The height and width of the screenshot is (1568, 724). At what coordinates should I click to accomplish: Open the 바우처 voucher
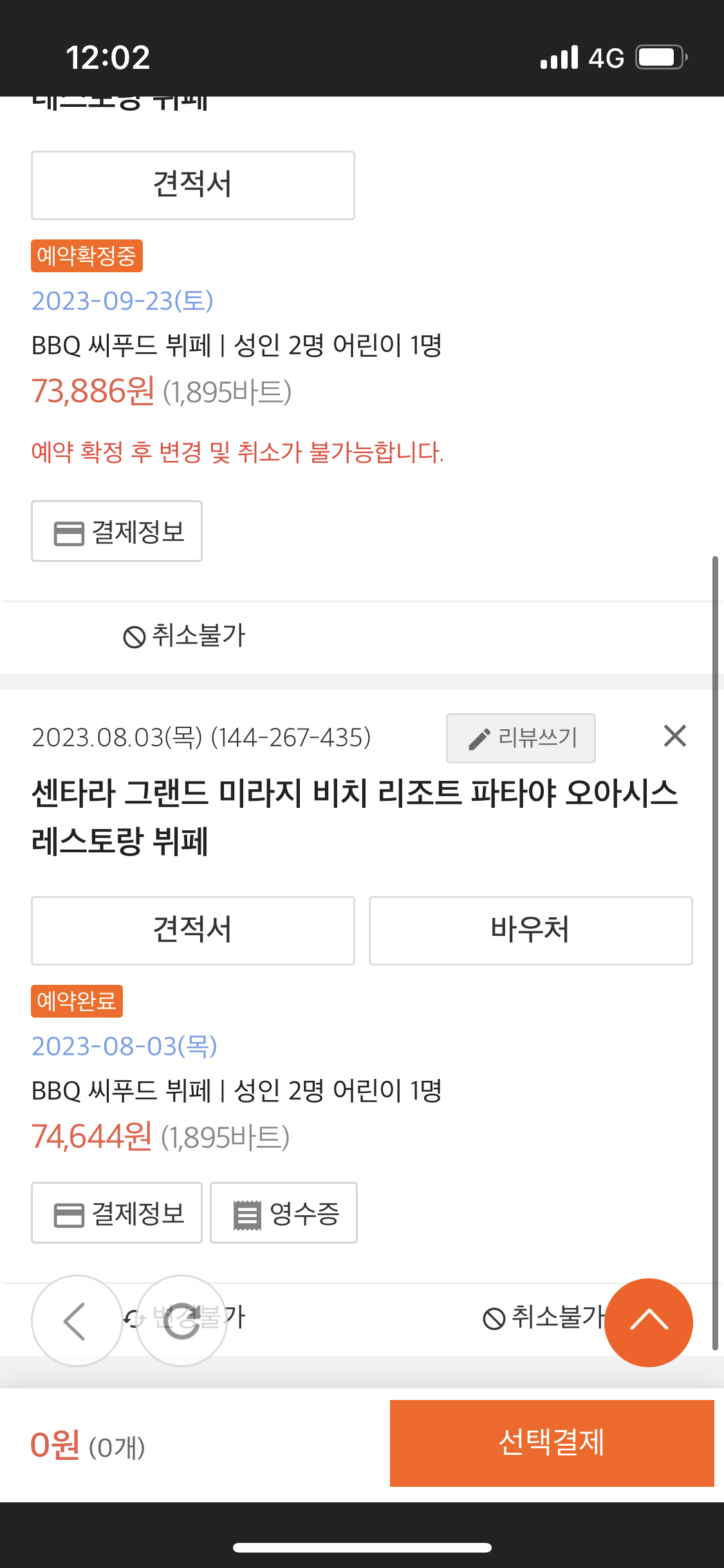pos(530,930)
